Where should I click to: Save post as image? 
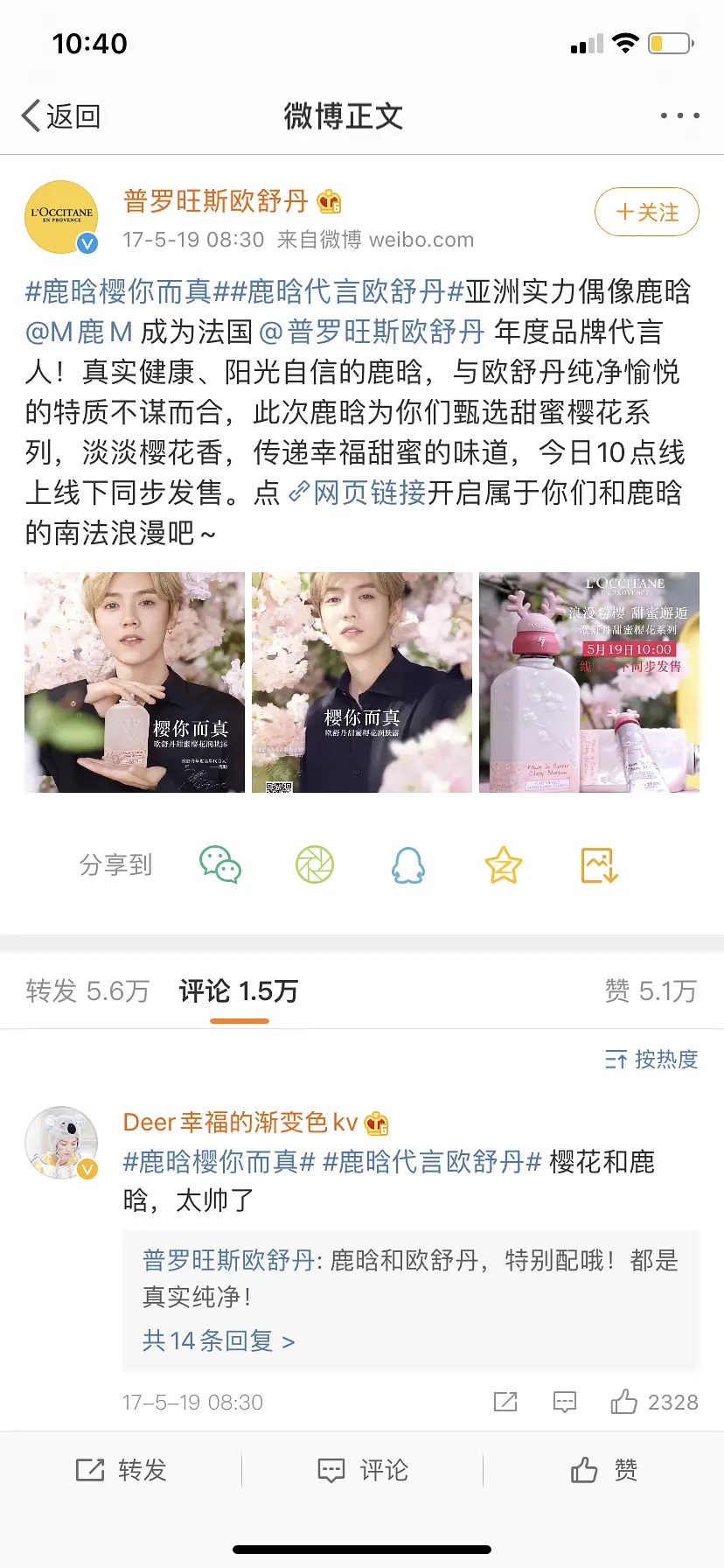click(600, 865)
